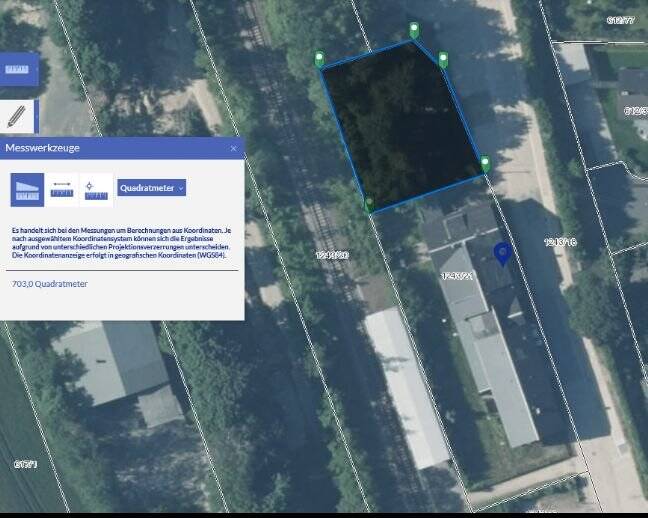The width and height of the screenshot is (648, 518).
Task: Tap the blue location pin on the map
Action: point(503,253)
